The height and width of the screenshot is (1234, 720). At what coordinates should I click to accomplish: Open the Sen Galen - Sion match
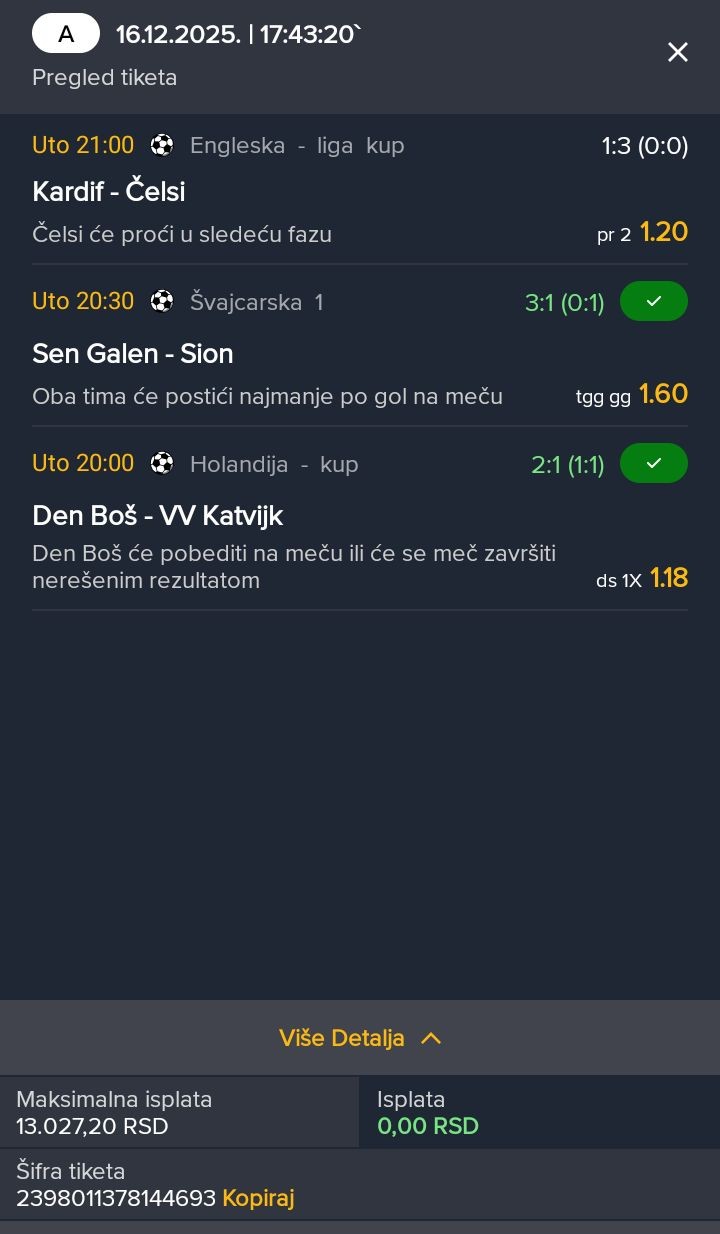tap(133, 354)
